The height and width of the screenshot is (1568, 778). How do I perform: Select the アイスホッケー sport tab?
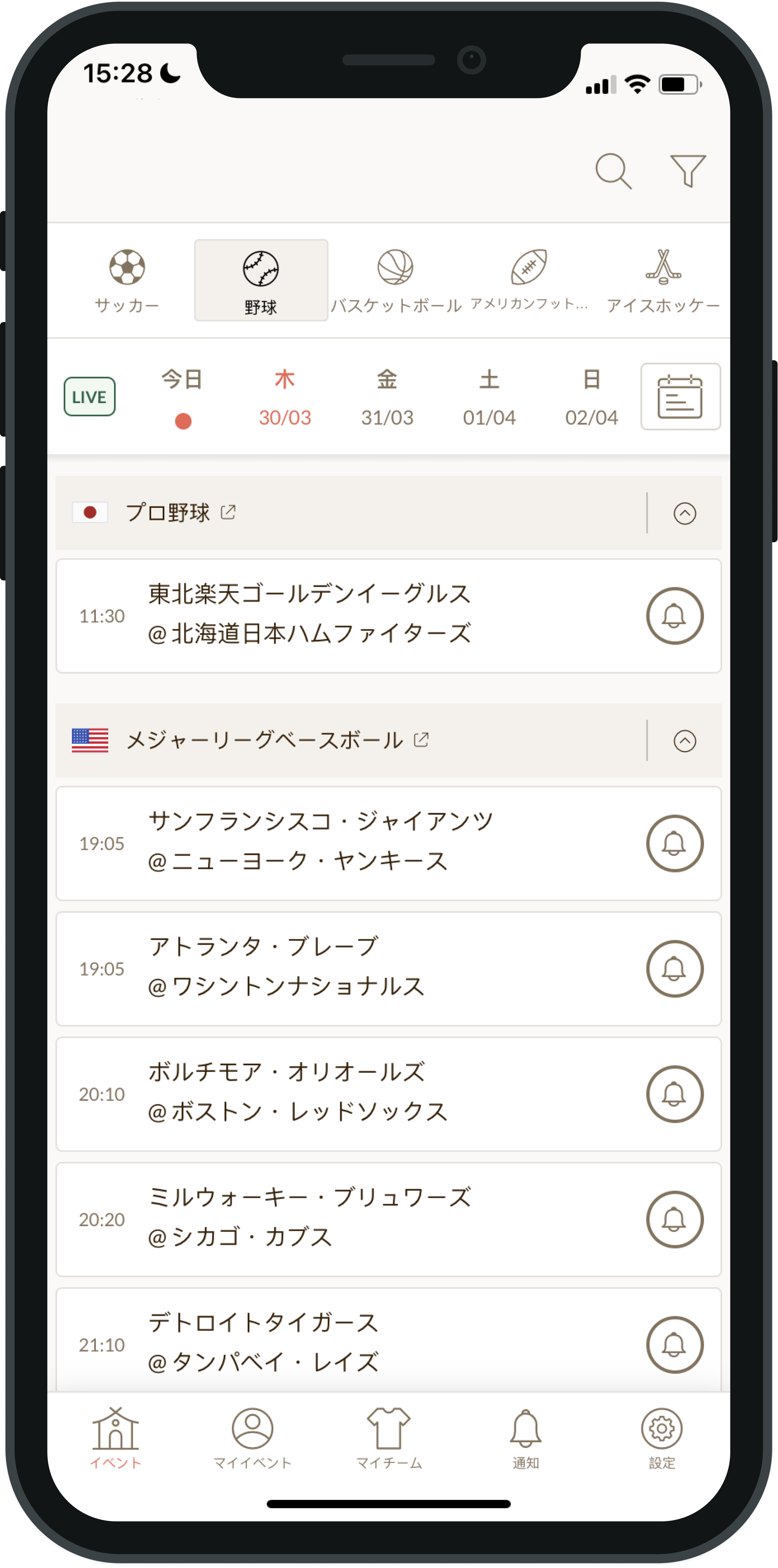663,281
